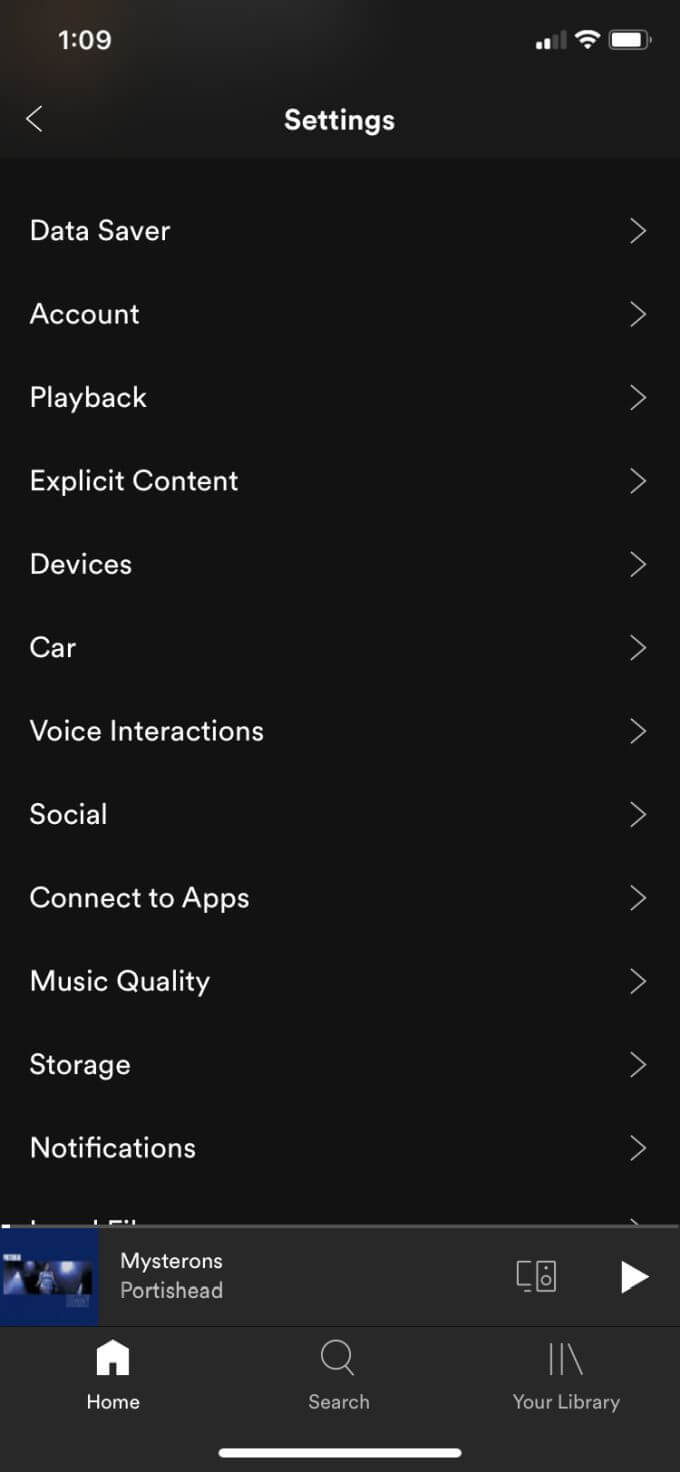Open the Devices row
Viewport: 680px width, 1472px height.
pyautogui.click(x=339, y=564)
